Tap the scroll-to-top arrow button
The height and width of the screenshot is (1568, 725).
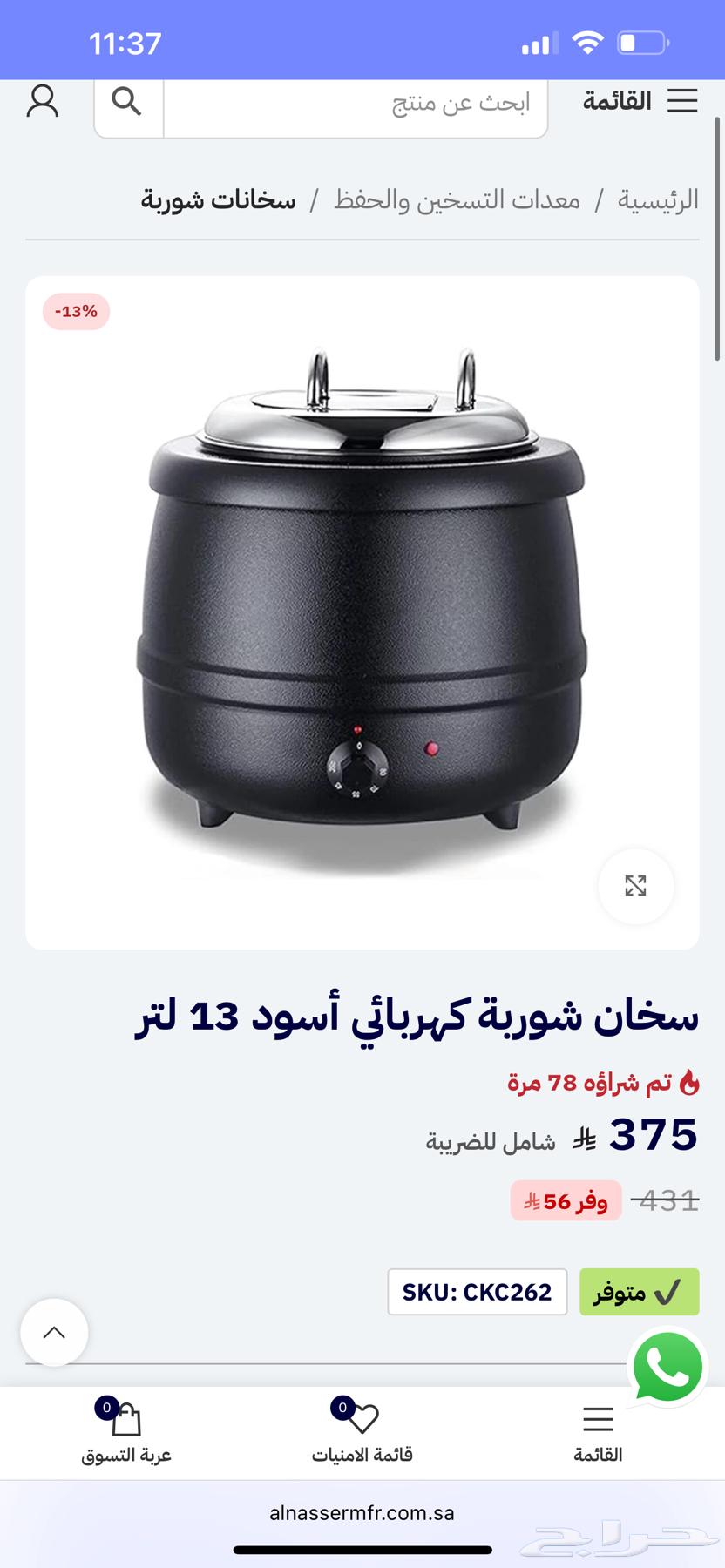(54, 1333)
